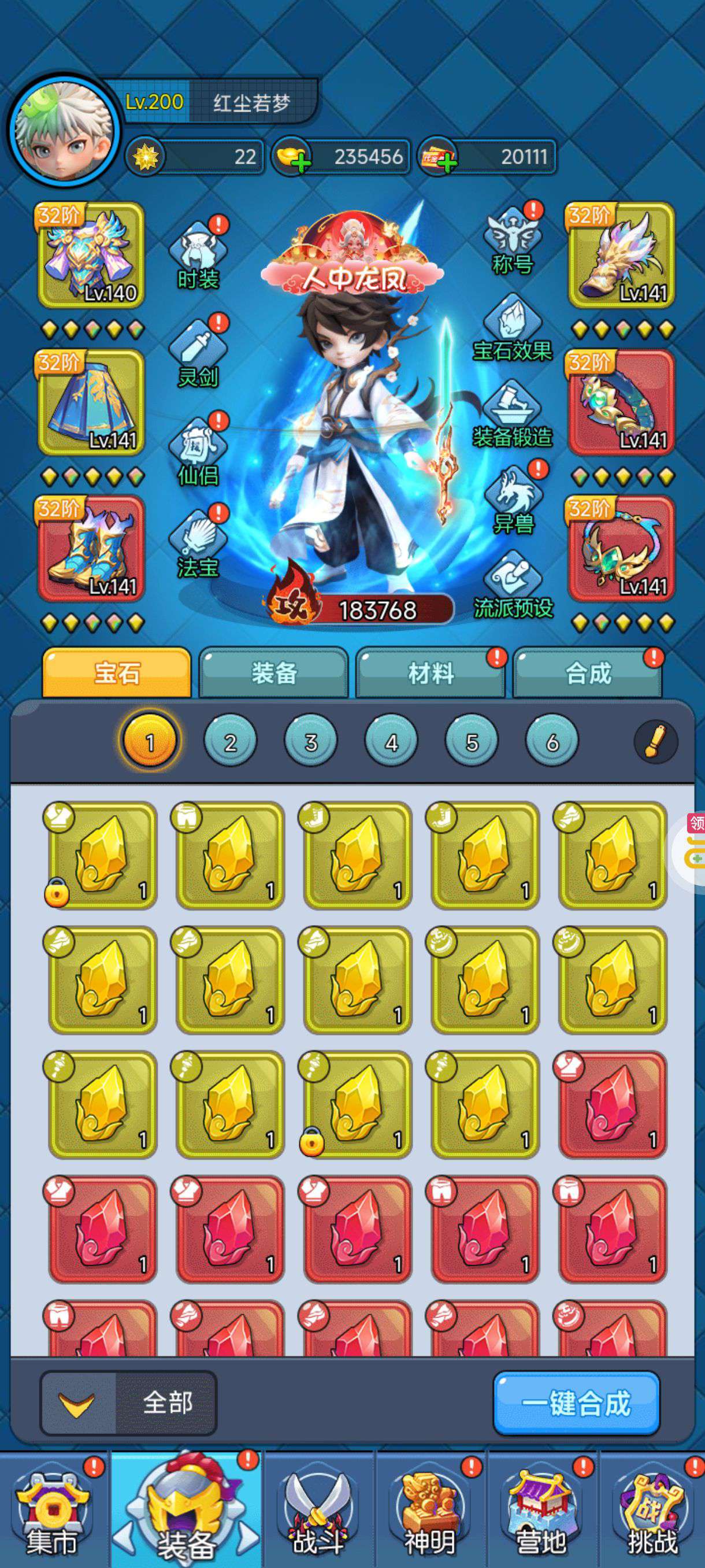Tap the brush cleanup icon

(x=655, y=741)
